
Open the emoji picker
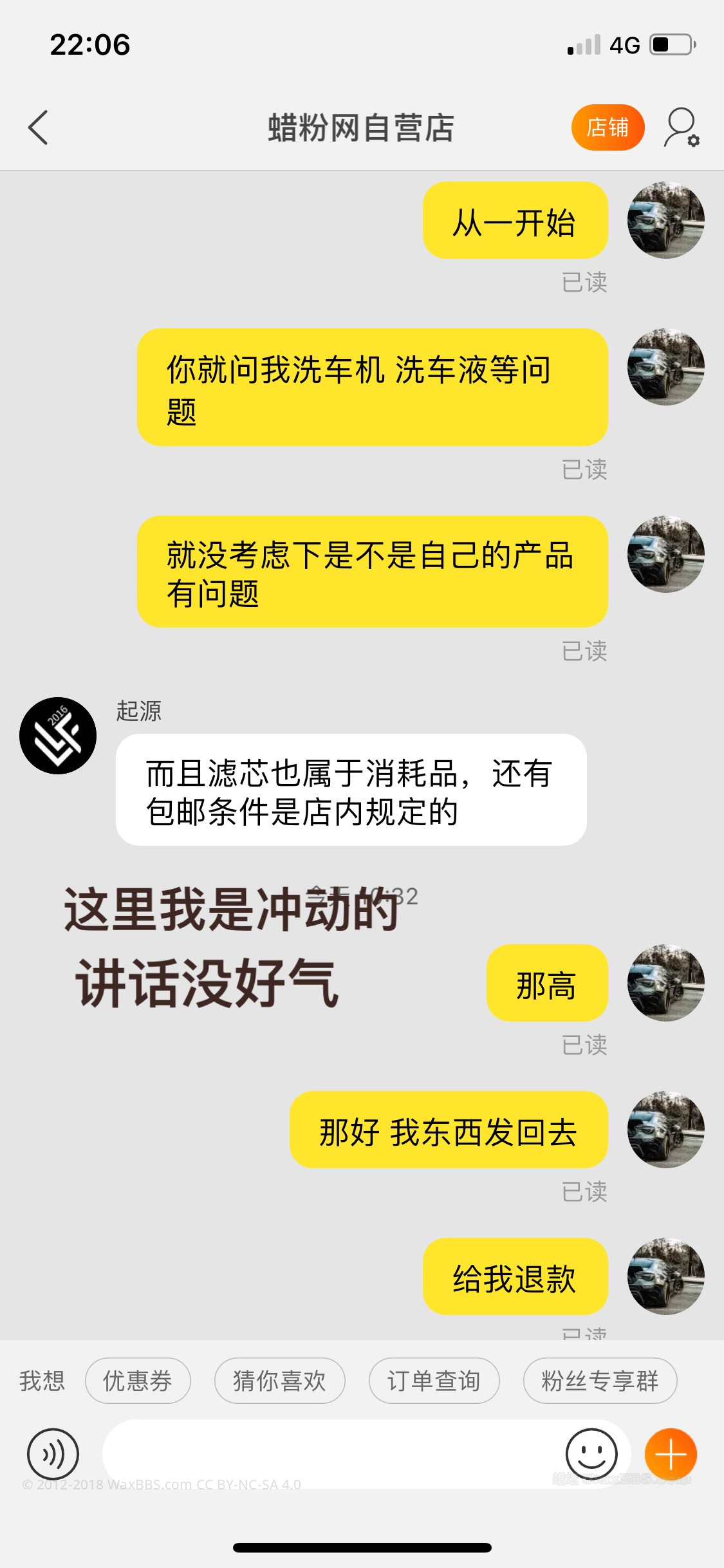[x=591, y=1453]
